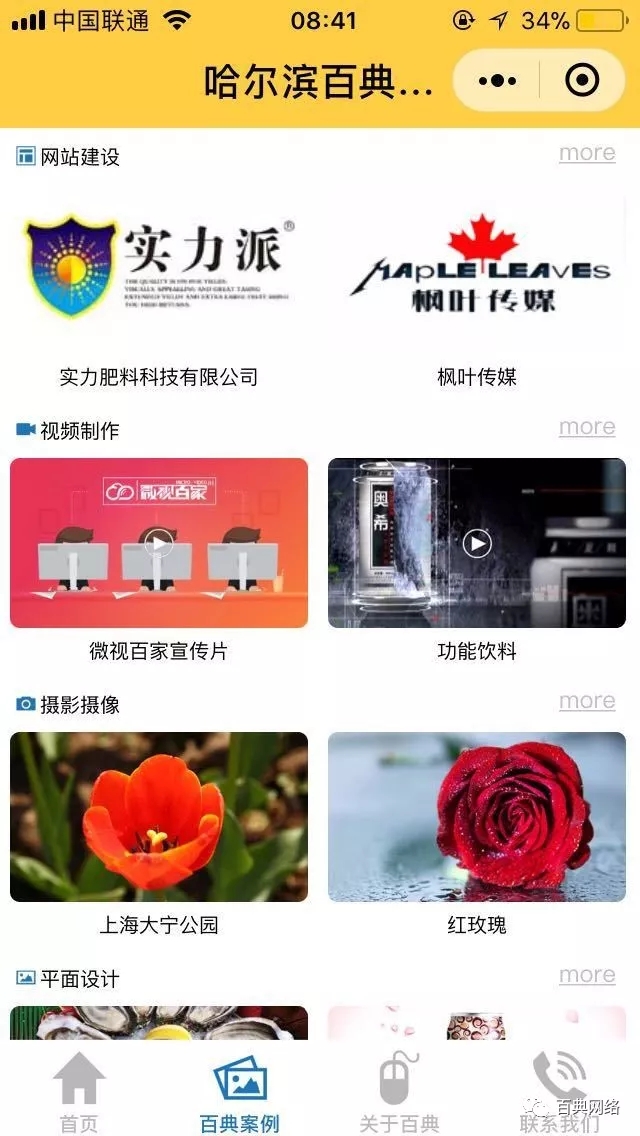Open more under 摄影摄像
This screenshot has width=640, height=1136.
click(x=587, y=701)
